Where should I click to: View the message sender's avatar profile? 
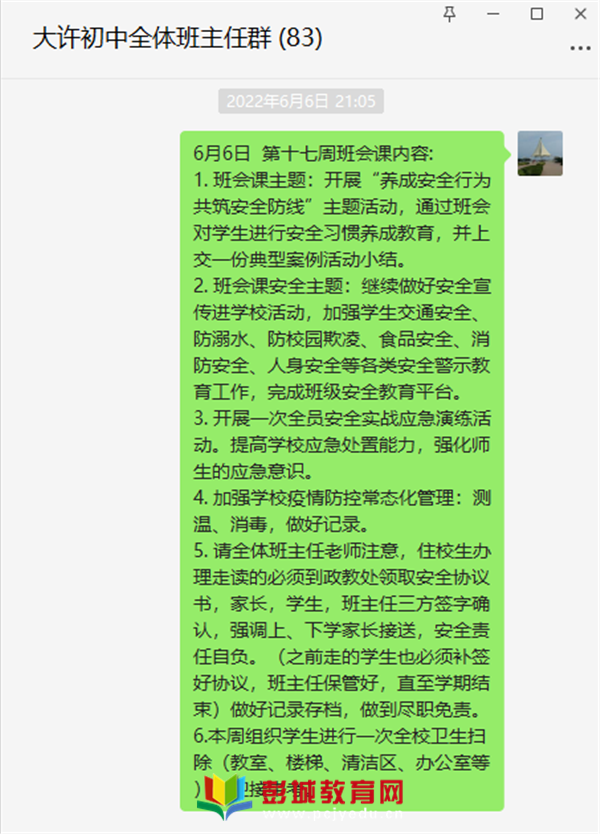(540, 153)
